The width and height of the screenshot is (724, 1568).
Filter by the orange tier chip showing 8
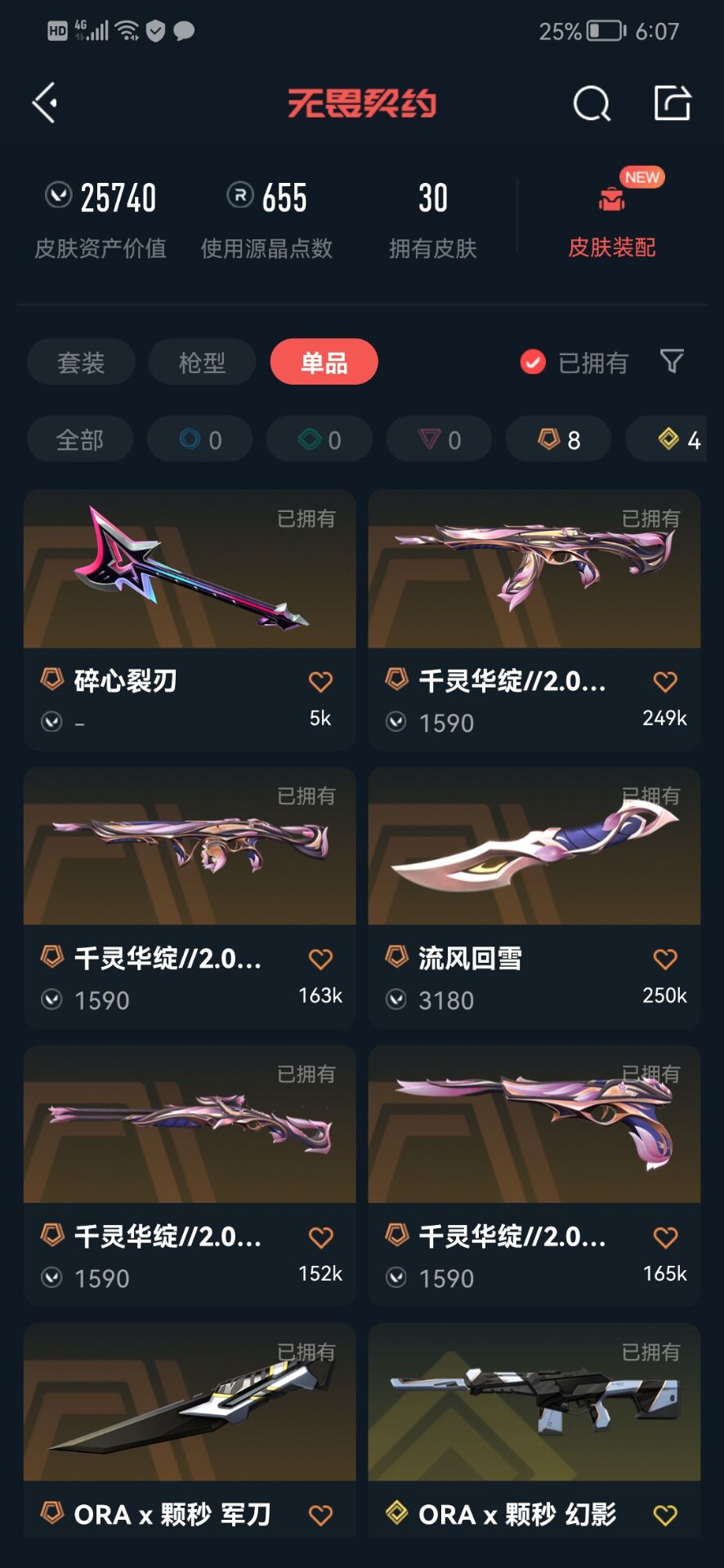[559, 439]
